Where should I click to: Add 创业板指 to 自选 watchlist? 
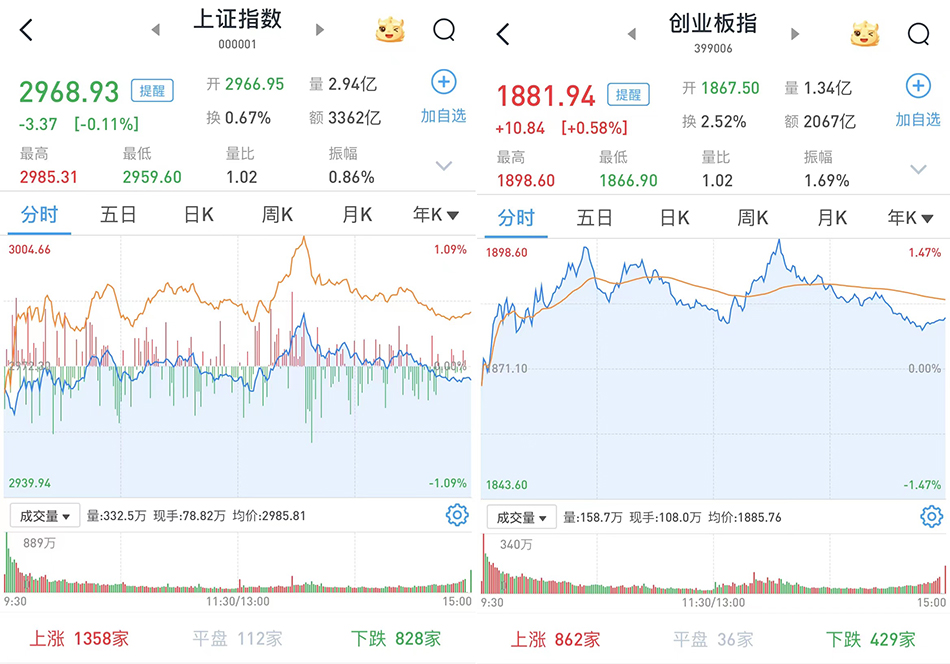coord(918,100)
